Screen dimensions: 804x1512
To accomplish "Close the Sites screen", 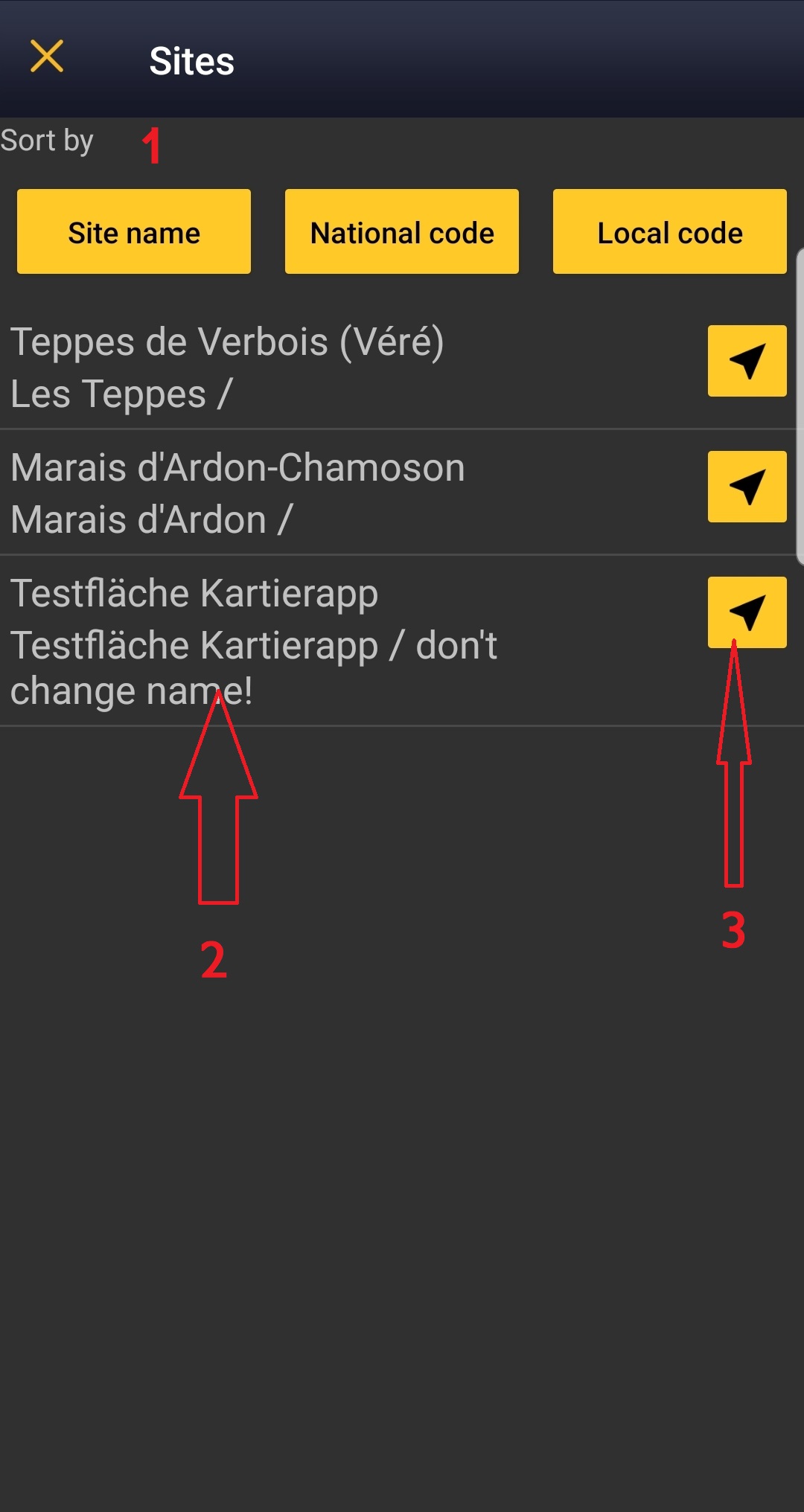I will click(47, 57).
